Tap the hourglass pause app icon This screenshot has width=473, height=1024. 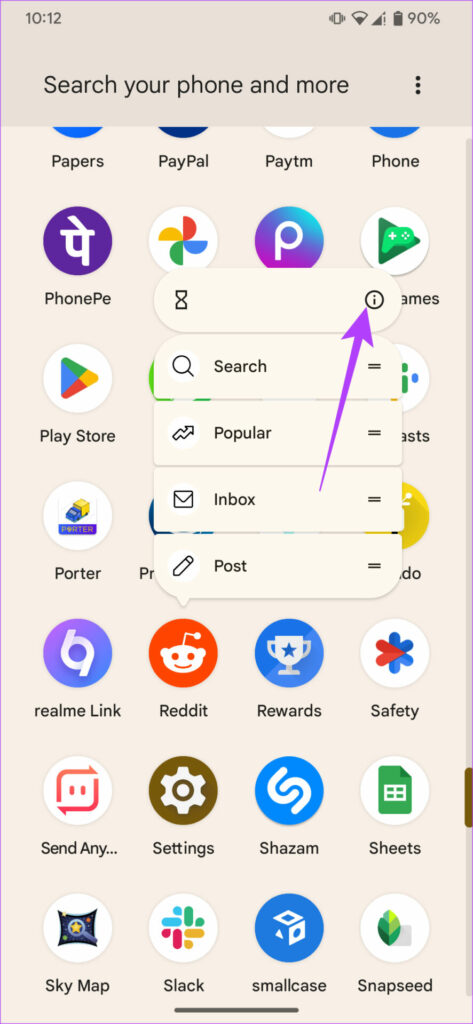click(x=182, y=300)
